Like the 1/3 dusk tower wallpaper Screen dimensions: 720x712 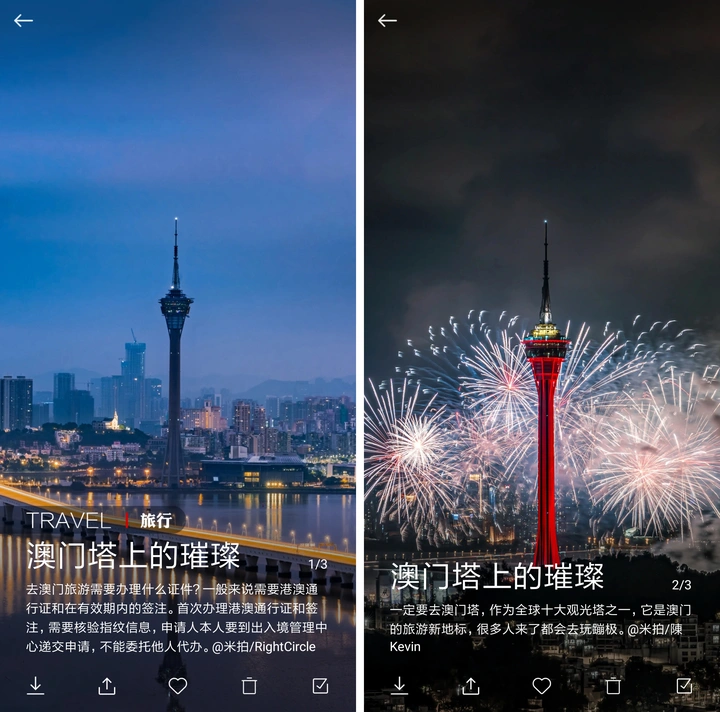(x=178, y=686)
